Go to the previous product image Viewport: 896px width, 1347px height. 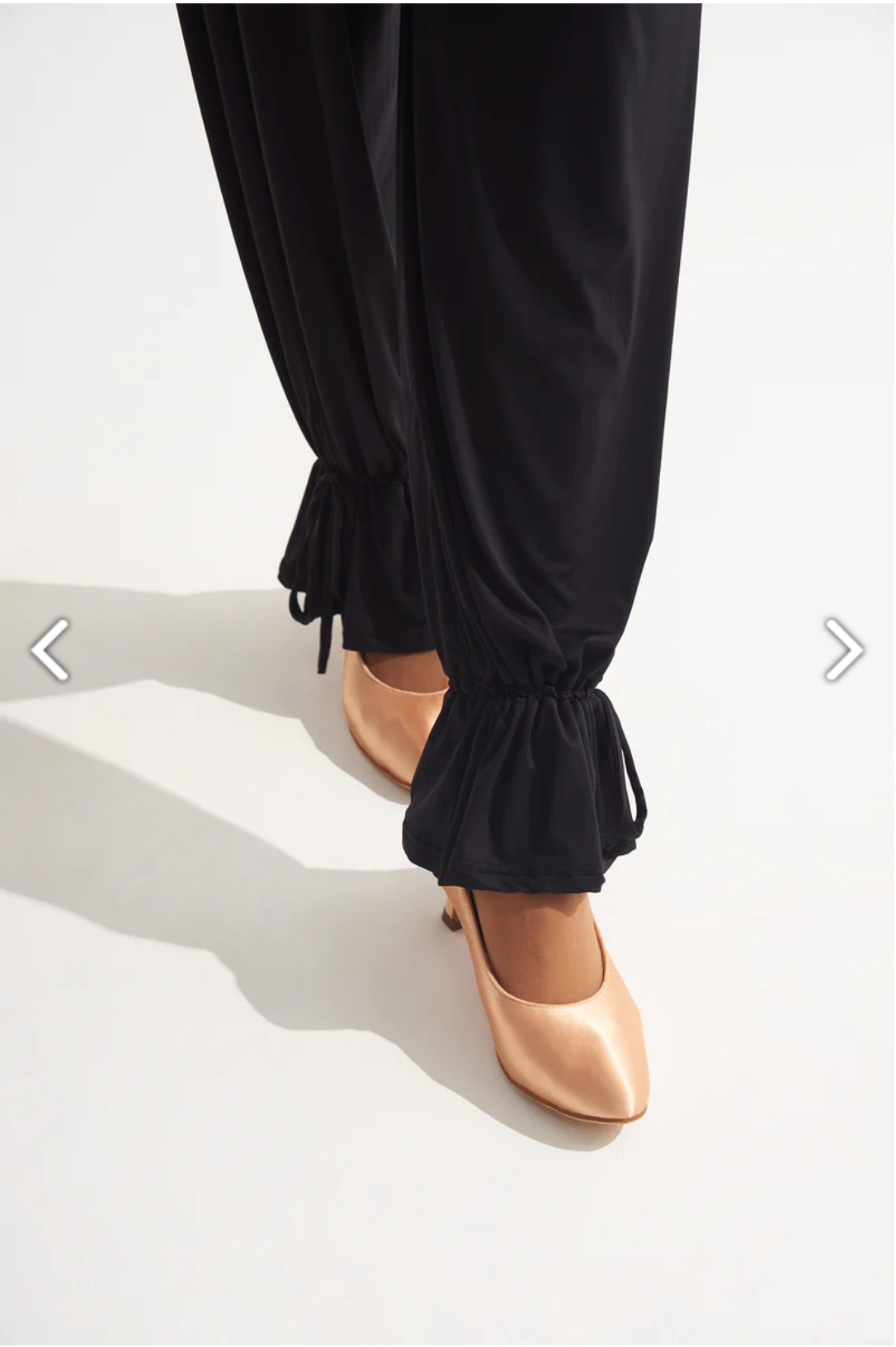tap(50, 650)
